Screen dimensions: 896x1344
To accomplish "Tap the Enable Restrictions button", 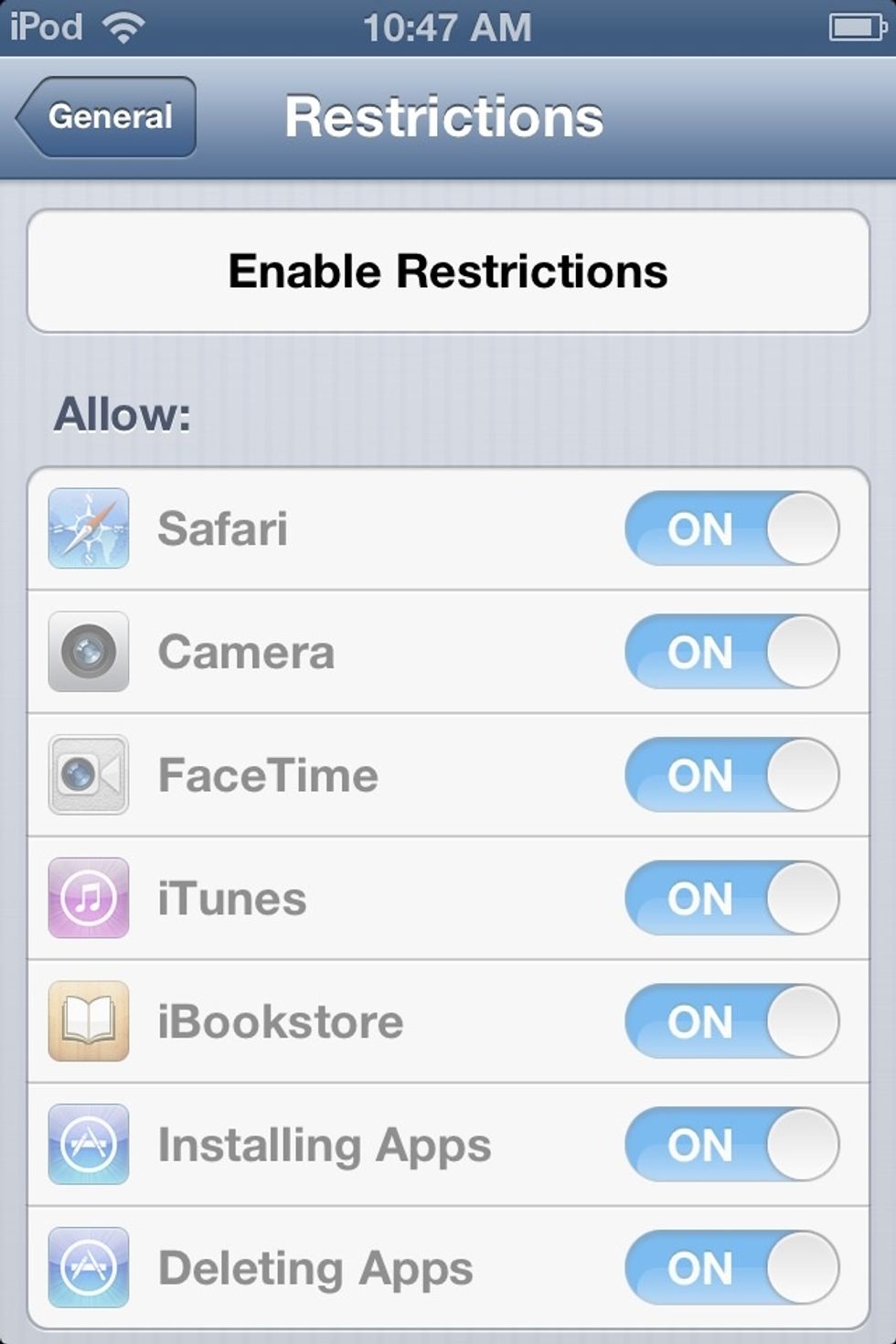I will coord(448,270).
